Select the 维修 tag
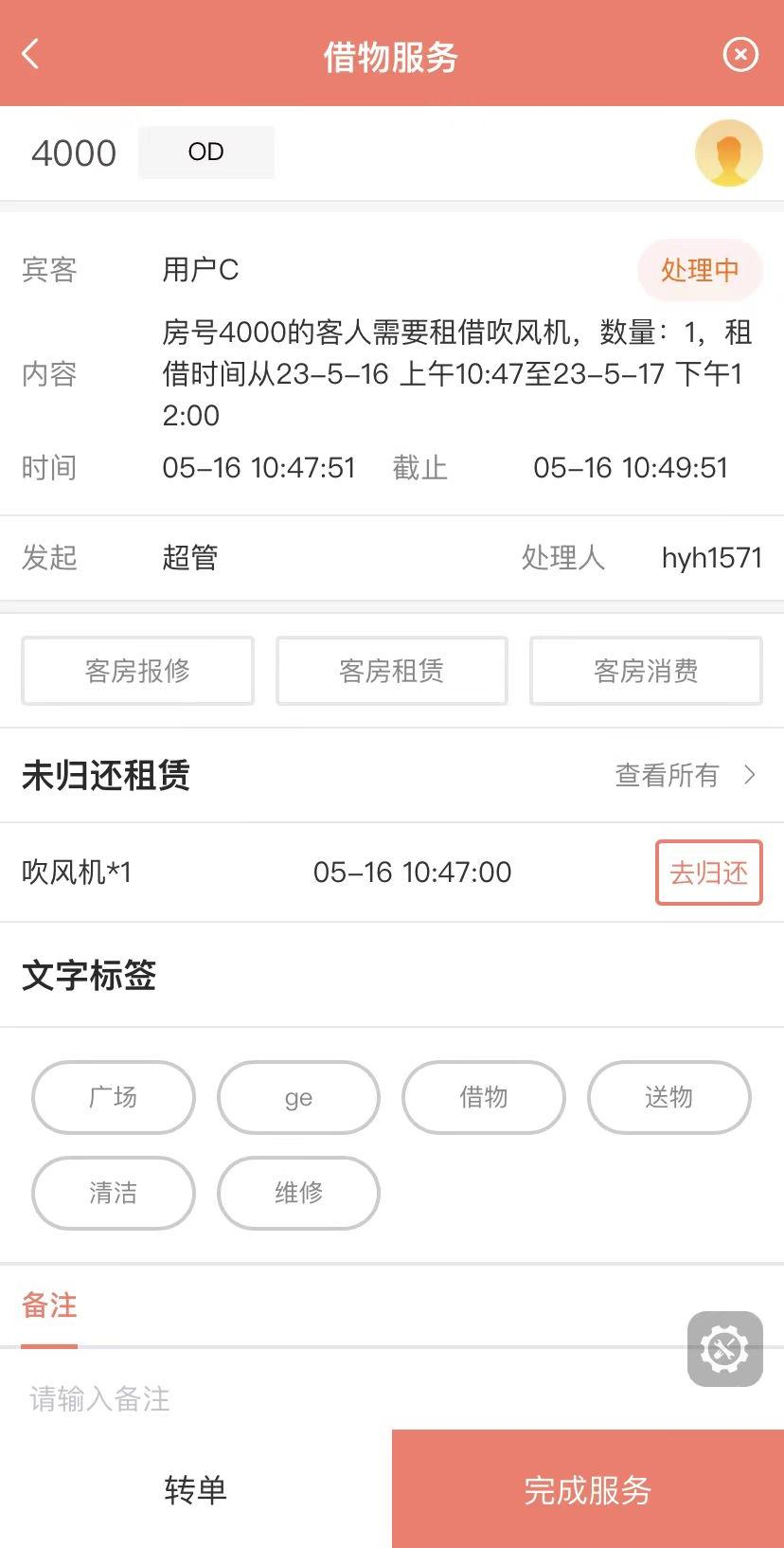Image resolution: width=784 pixels, height=1548 pixels. tap(298, 1193)
